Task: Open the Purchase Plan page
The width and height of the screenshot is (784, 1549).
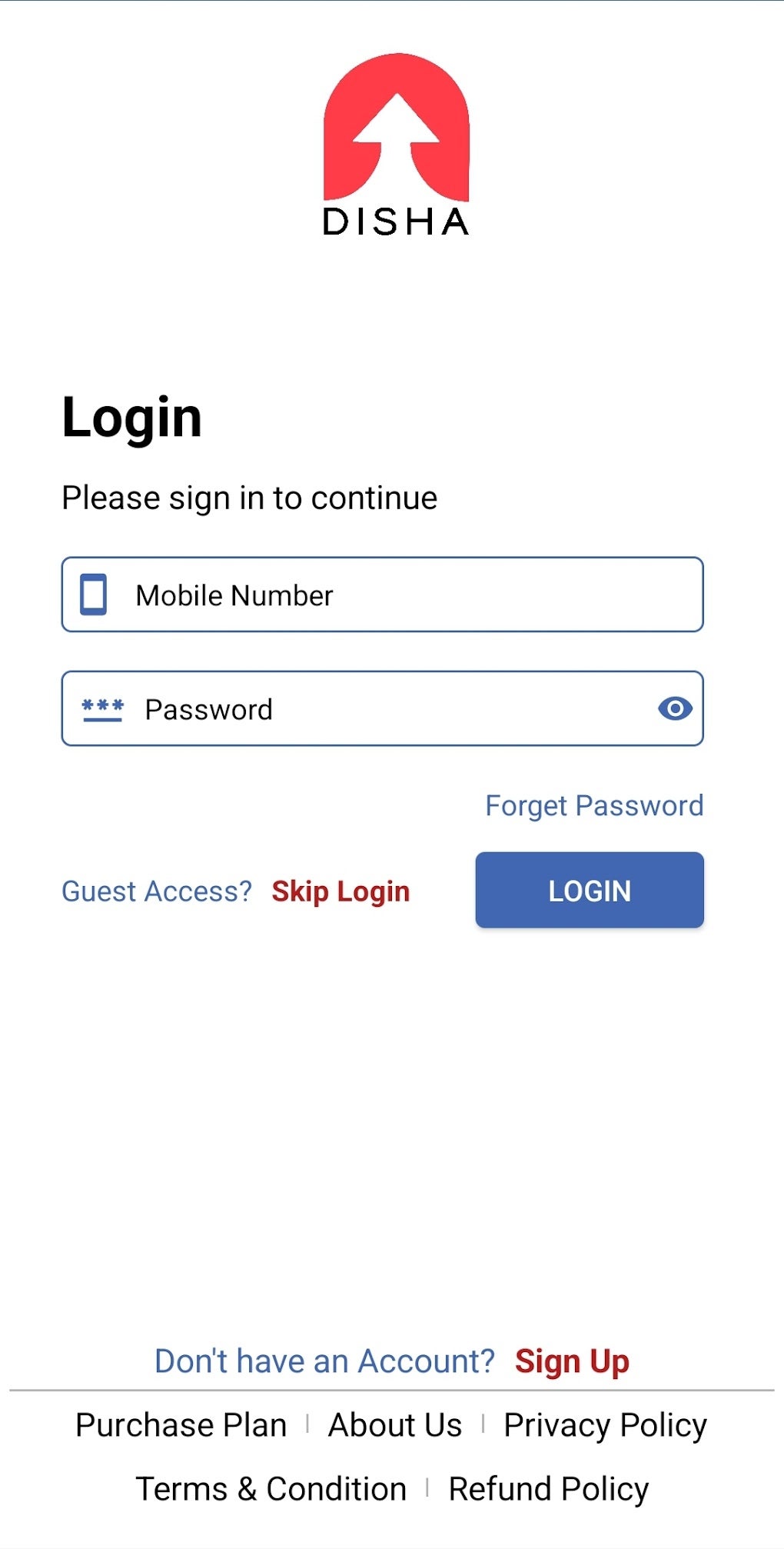Action: [180, 1424]
